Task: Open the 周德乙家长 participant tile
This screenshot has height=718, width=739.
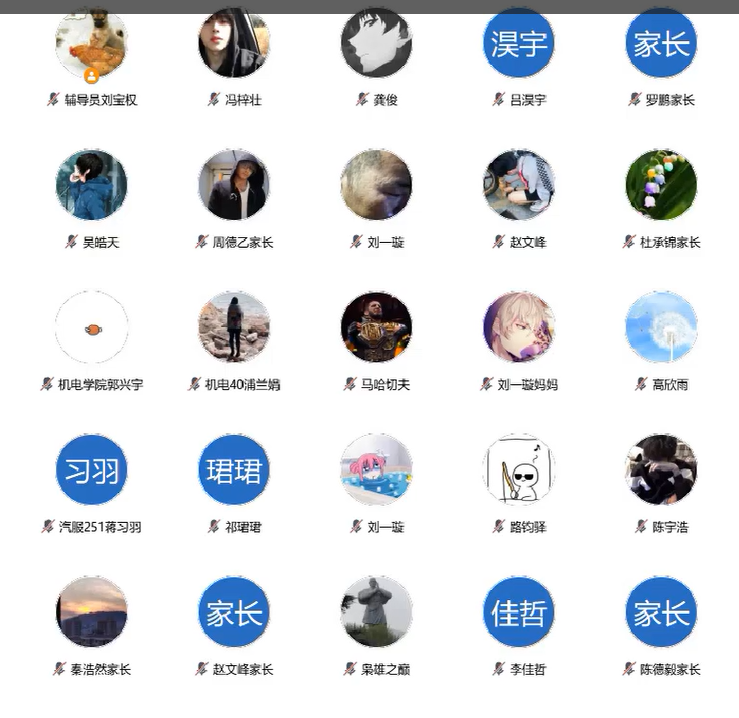Action: tap(234, 185)
